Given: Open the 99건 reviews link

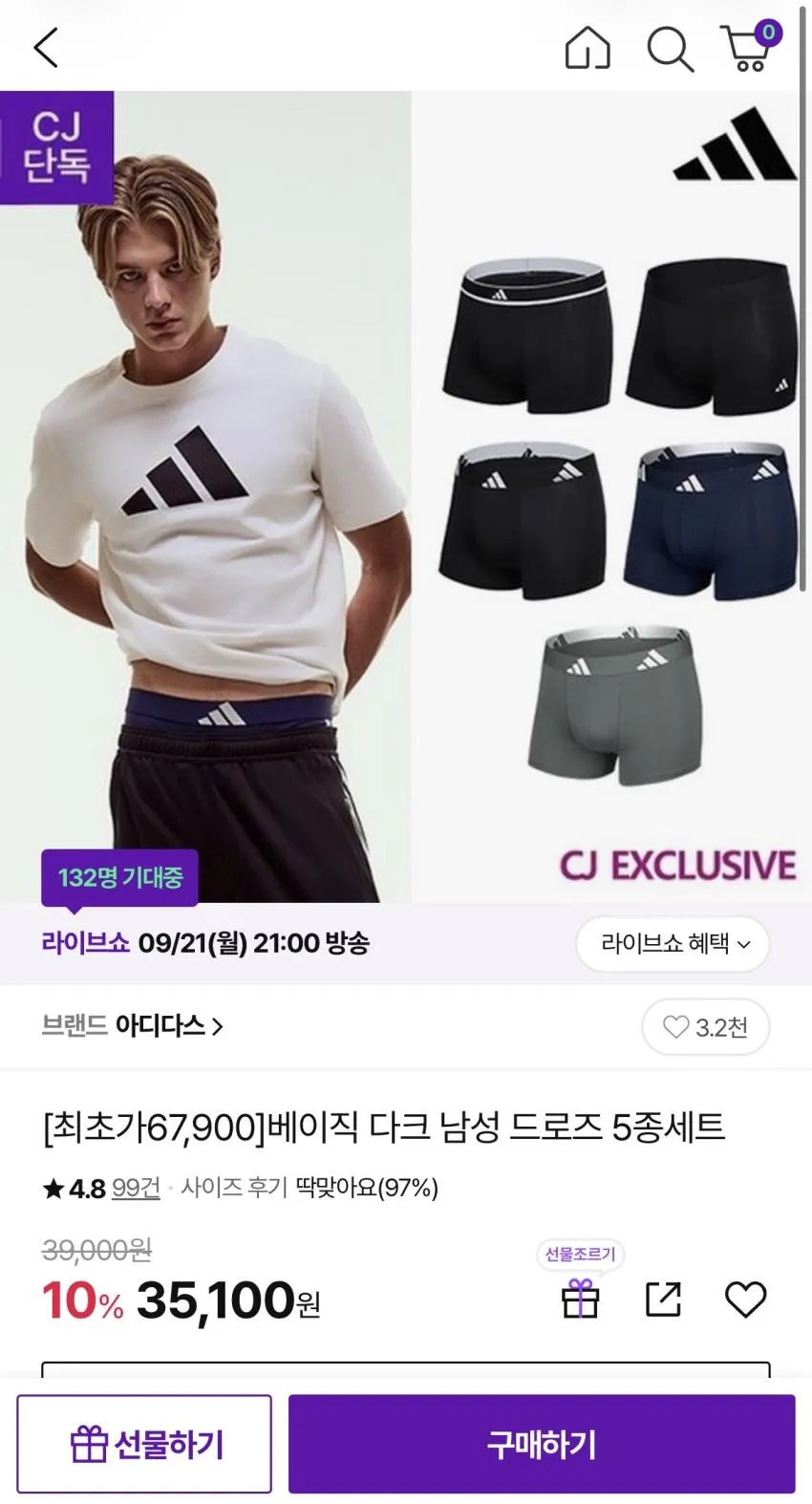Looking at the screenshot, I should coord(136,1188).
